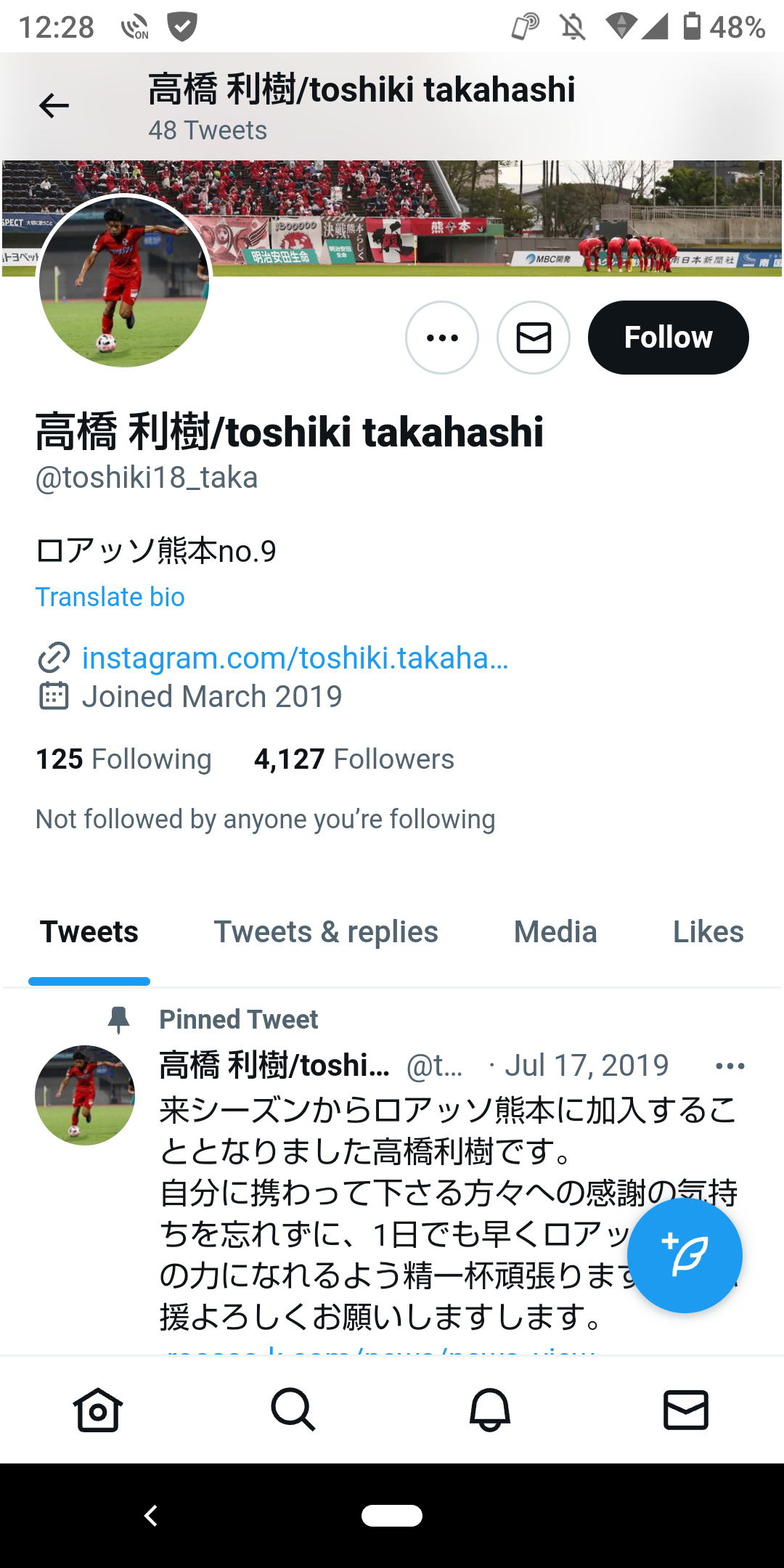Follow toshiki takahashi

click(x=668, y=338)
